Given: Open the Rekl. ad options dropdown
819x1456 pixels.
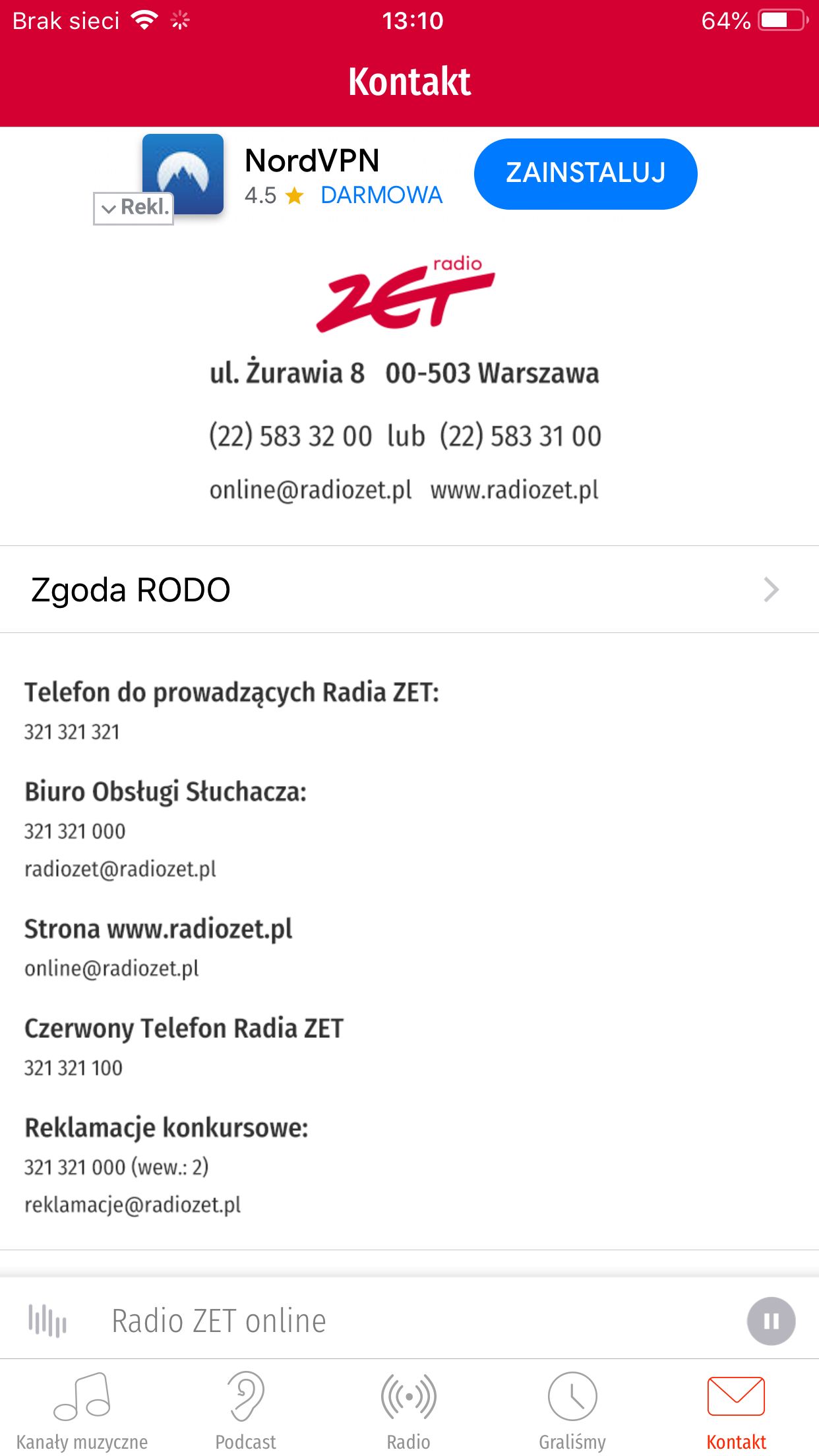Looking at the screenshot, I should click(133, 208).
